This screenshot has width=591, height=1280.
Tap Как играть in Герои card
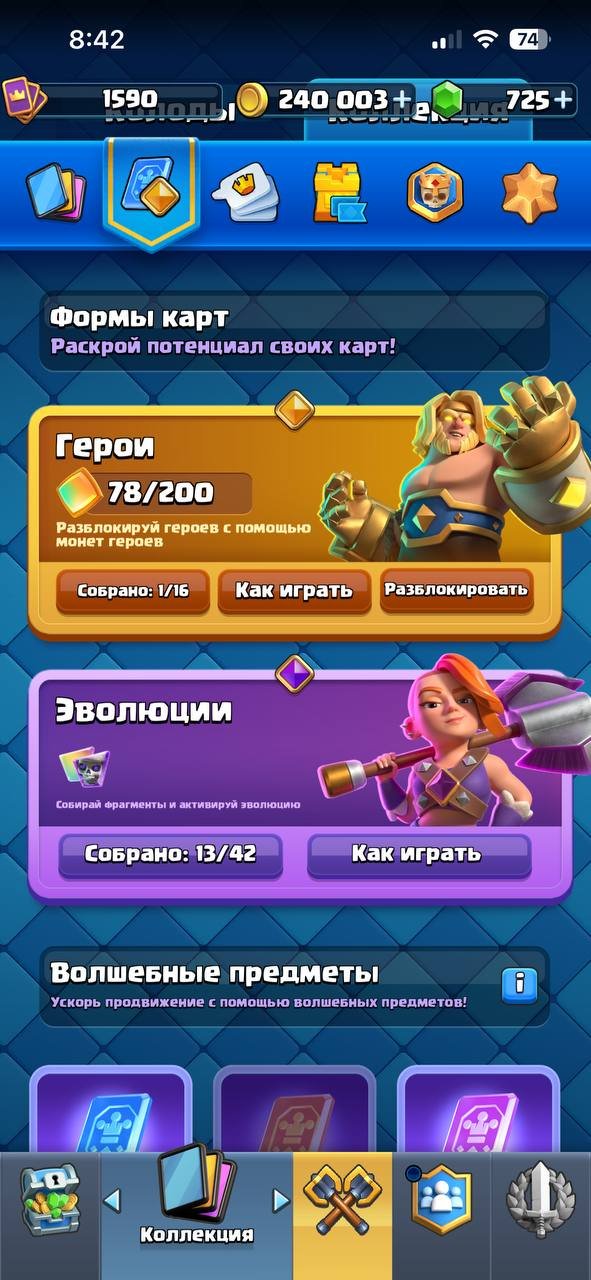(x=294, y=590)
